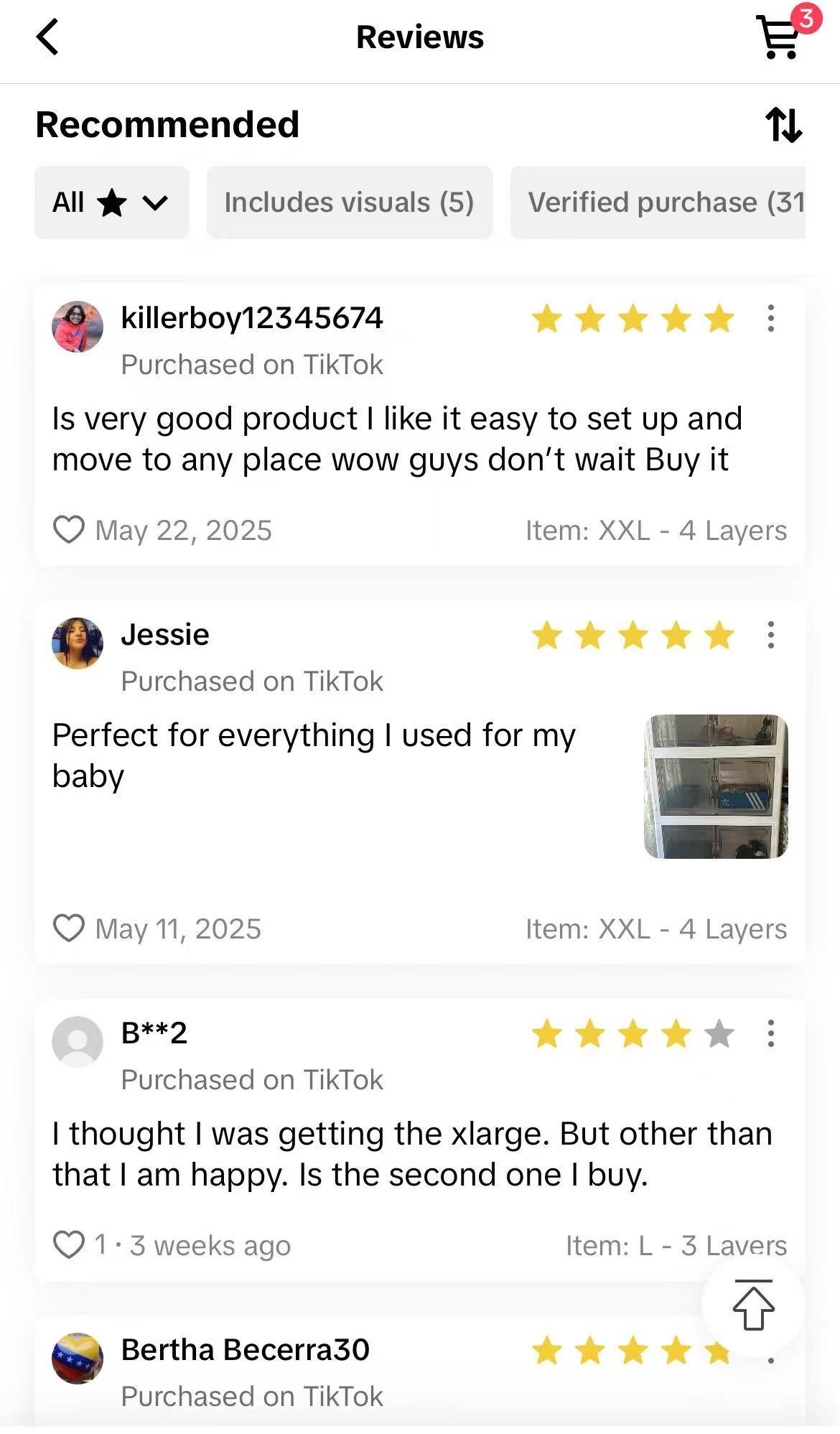The width and height of the screenshot is (840, 1434).
Task: Filter reviews by Verified purchase
Action: pos(659,202)
